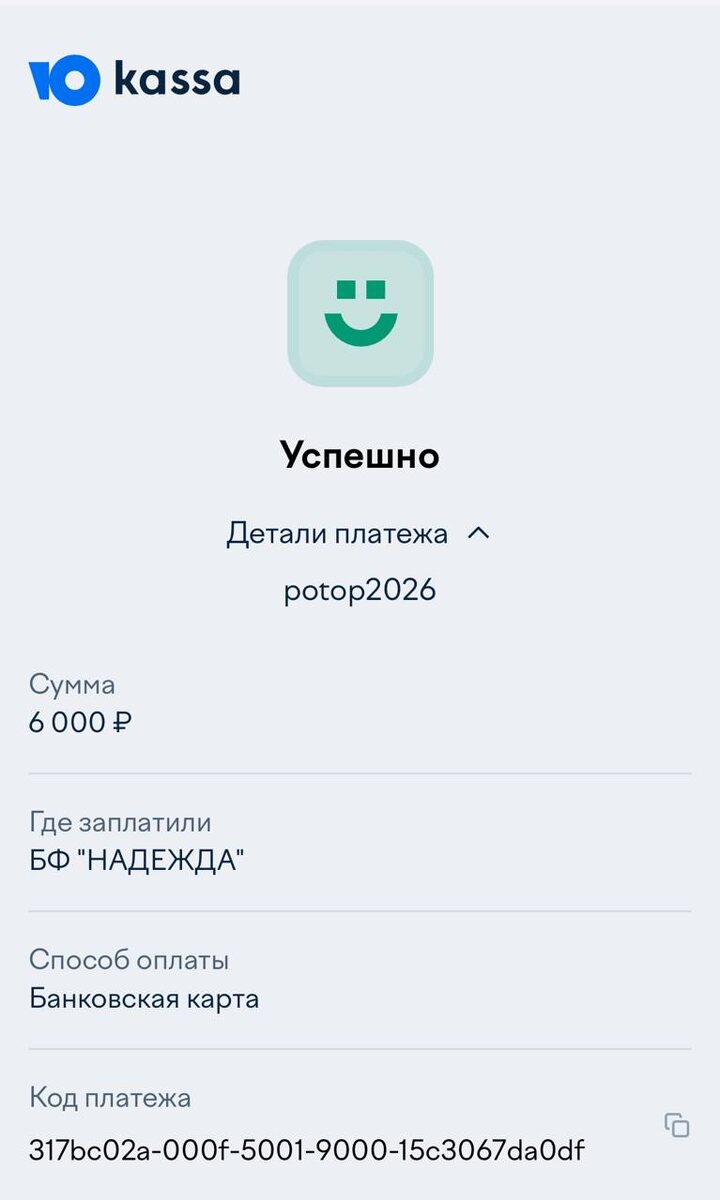Select the Успешно status heading
720x1200 pixels.
pyautogui.click(x=360, y=455)
